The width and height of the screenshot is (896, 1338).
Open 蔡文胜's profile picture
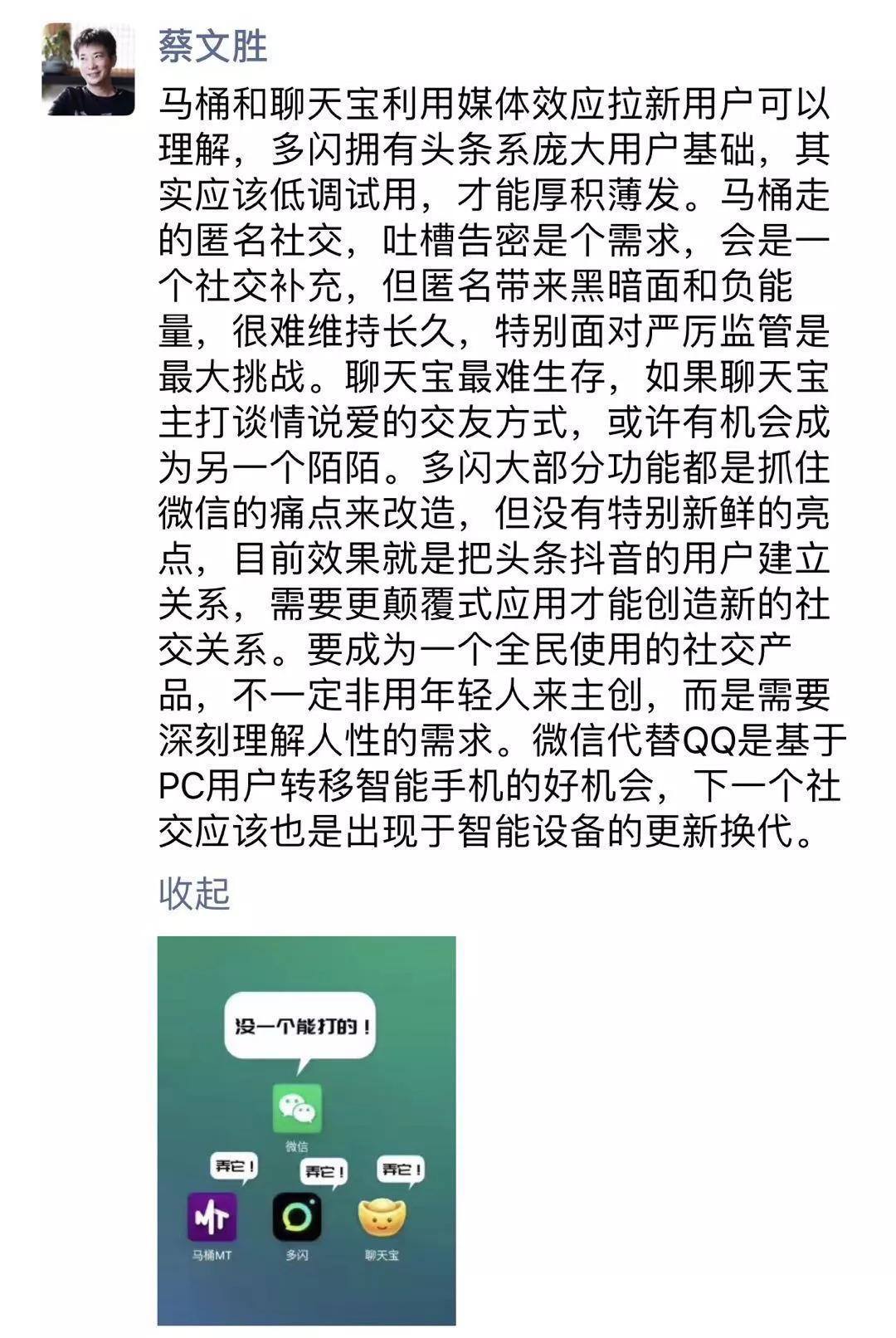[x=88, y=69]
